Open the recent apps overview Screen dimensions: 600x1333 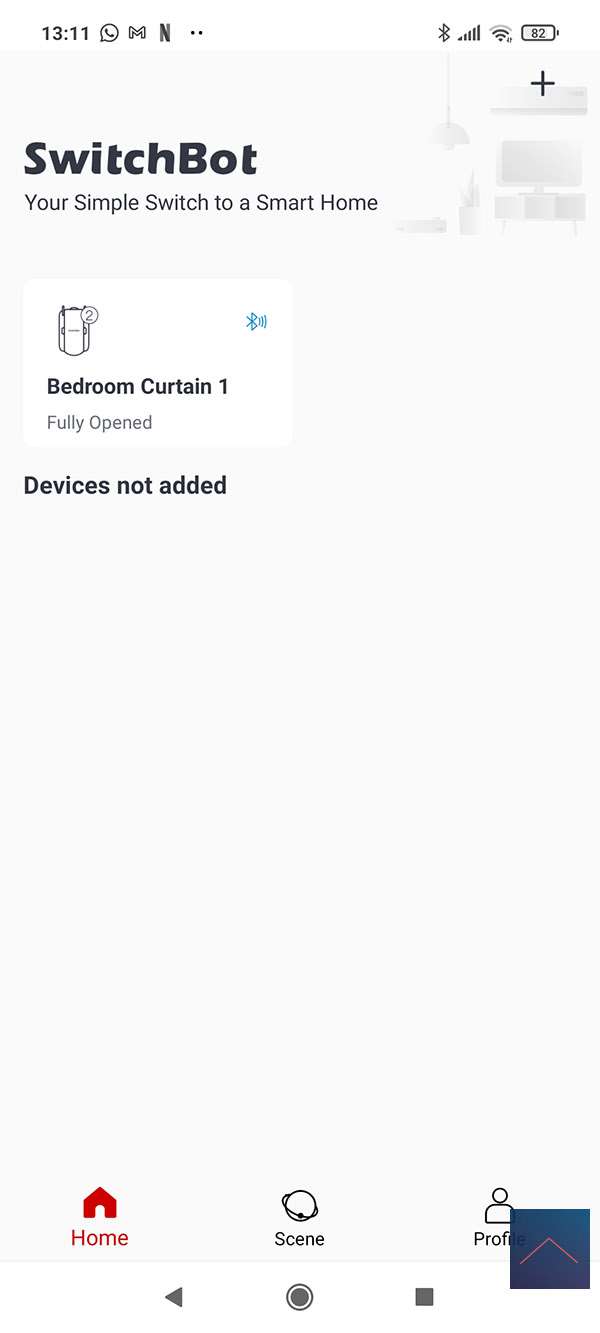point(424,1297)
